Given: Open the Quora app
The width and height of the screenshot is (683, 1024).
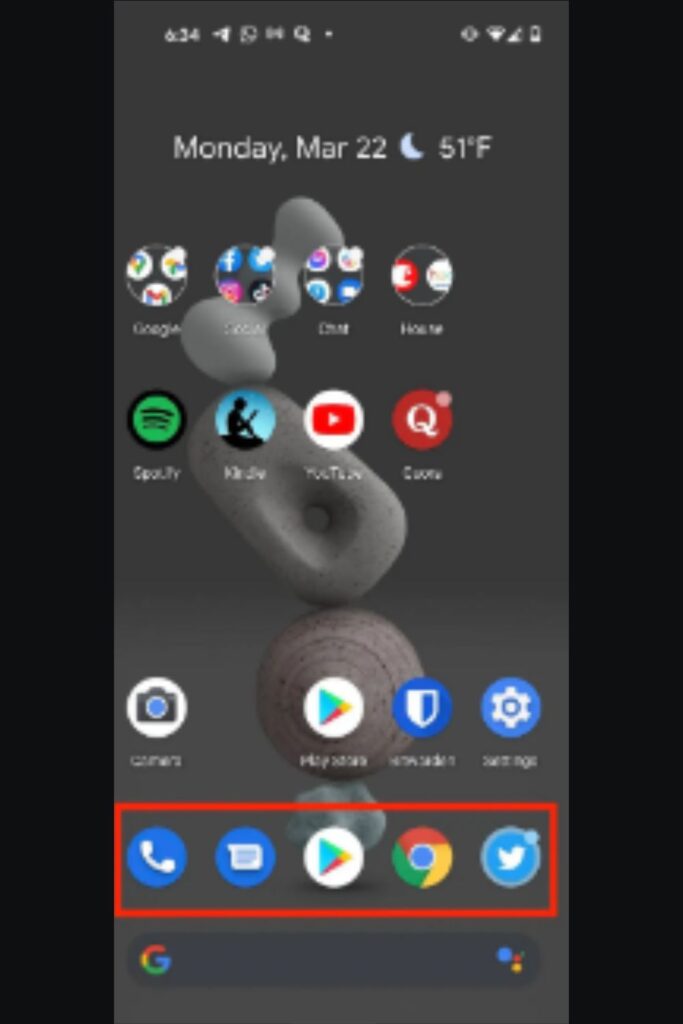Looking at the screenshot, I should pos(422,420).
